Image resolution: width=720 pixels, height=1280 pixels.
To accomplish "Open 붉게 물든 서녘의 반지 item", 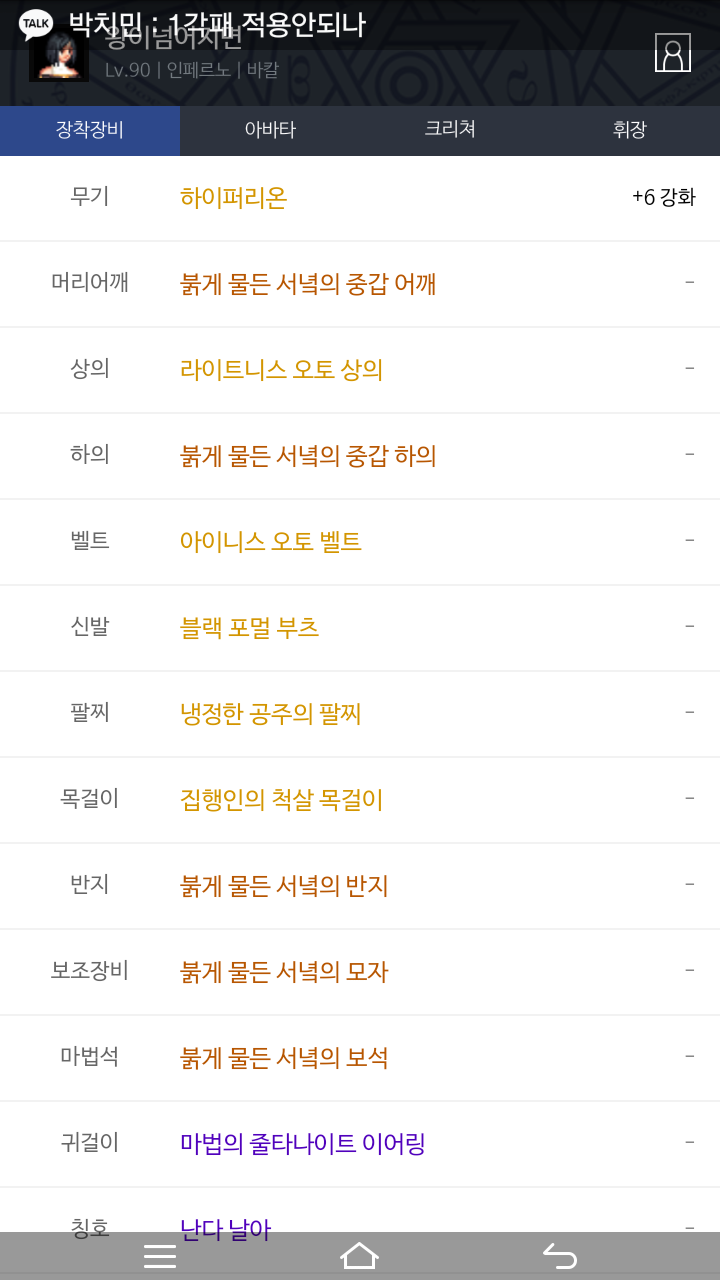I will (x=285, y=885).
